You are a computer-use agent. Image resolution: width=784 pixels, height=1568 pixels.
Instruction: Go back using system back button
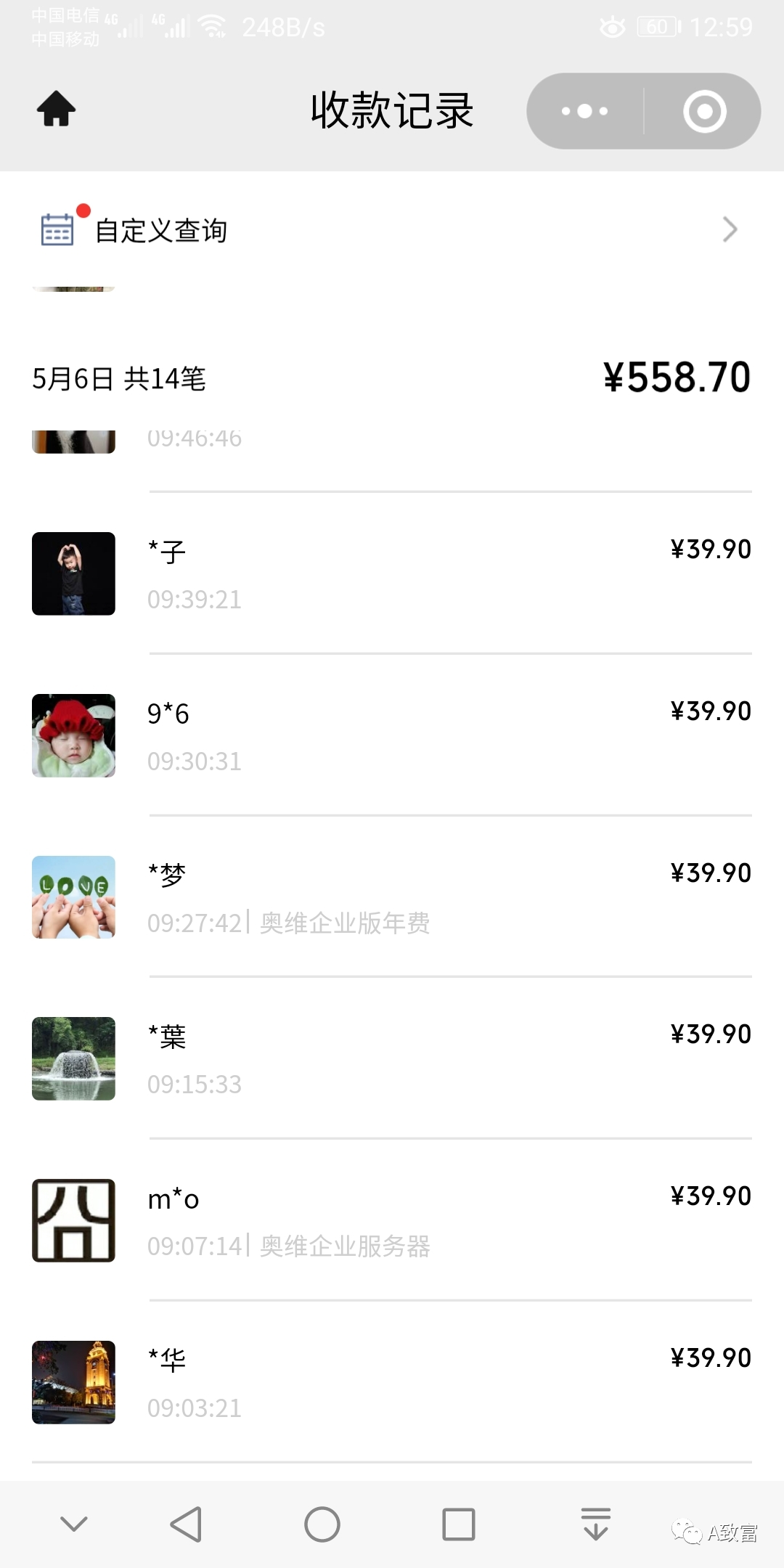[186, 1524]
